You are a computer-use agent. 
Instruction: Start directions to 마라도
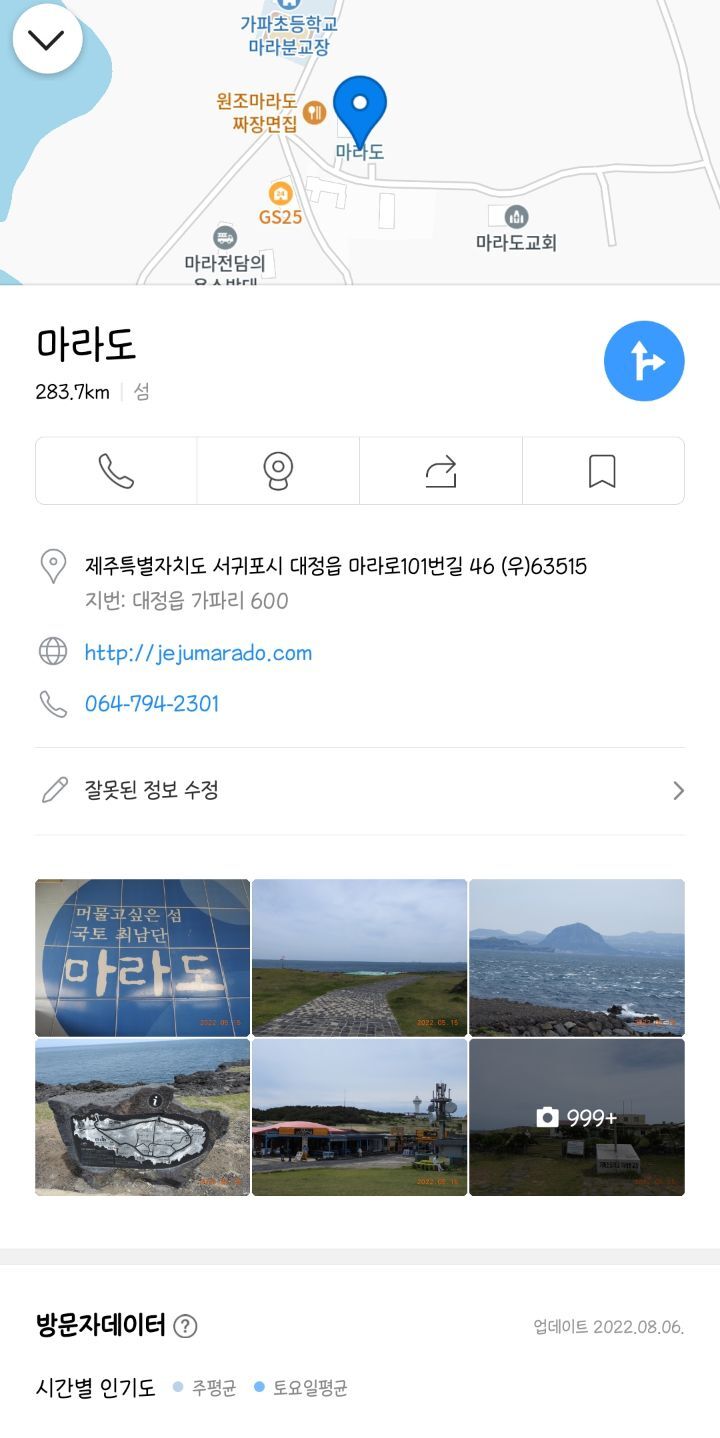click(x=644, y=361)
